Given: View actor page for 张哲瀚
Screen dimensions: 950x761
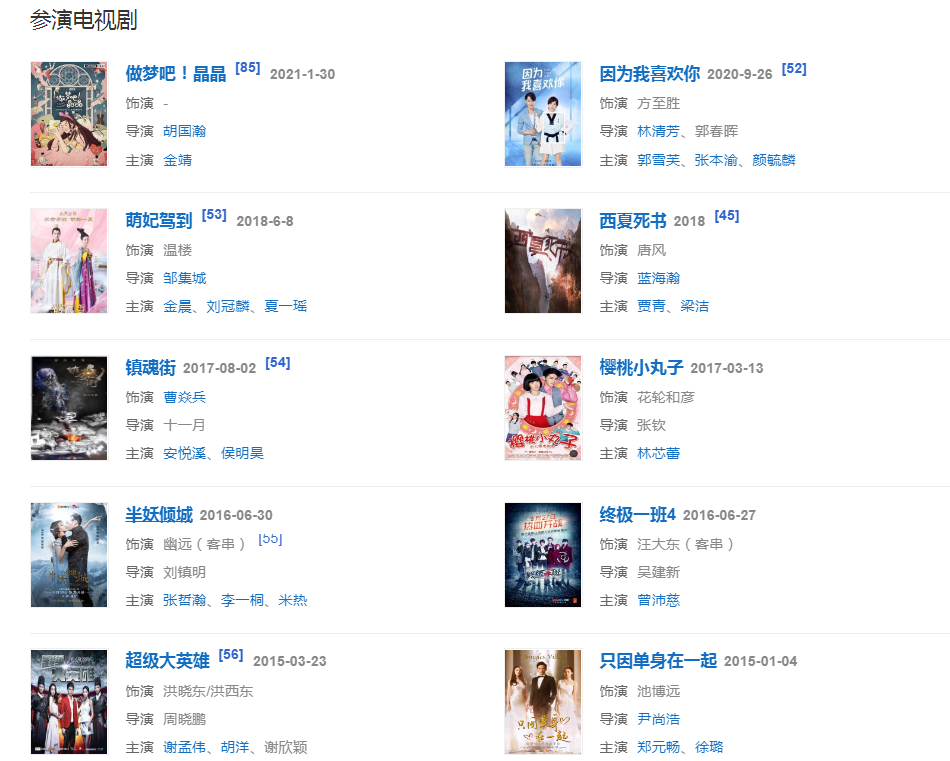Looking at the screenshot, I should [184, 601].
